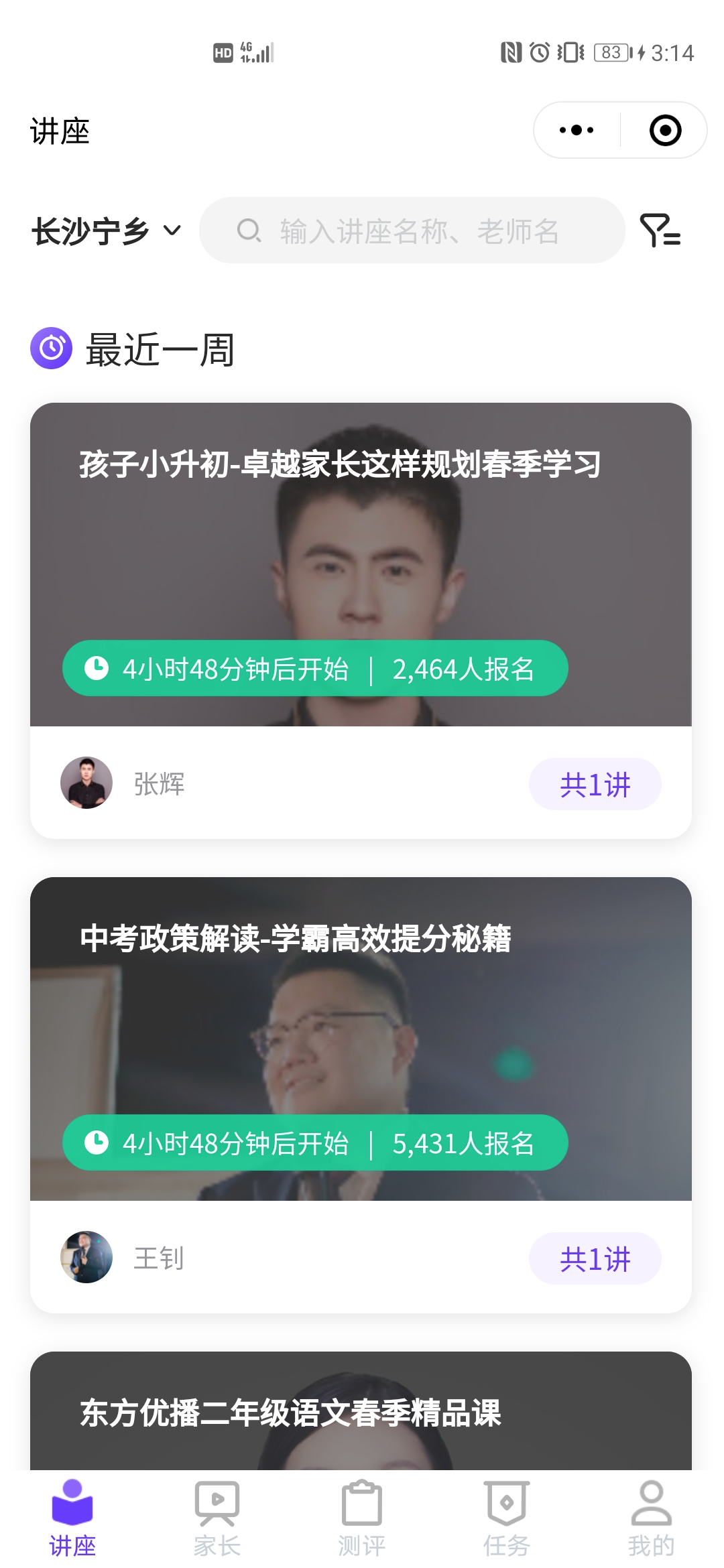Expand the 长沙宁乡 location dropdown
724x1568 pixels.
104,231
